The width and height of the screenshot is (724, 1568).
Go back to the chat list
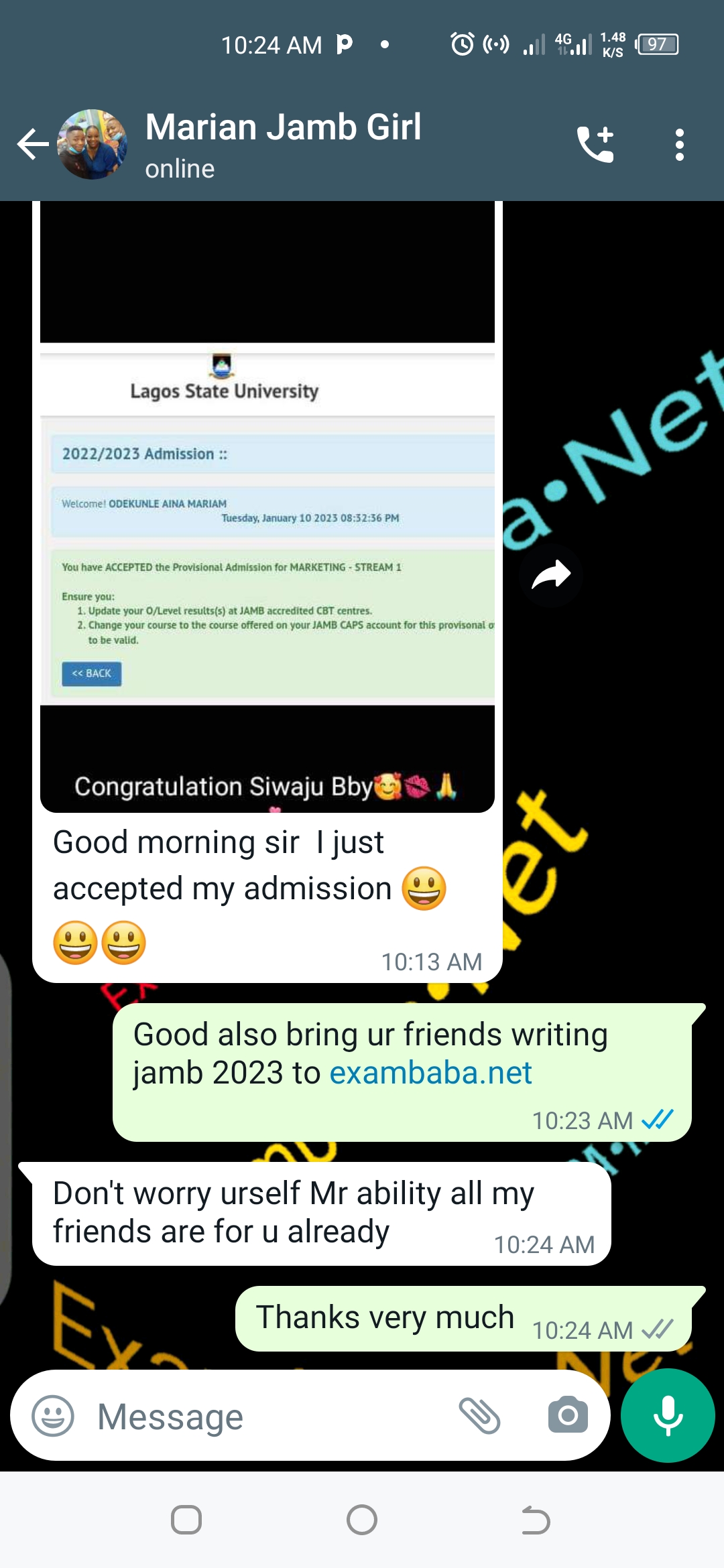32,144
